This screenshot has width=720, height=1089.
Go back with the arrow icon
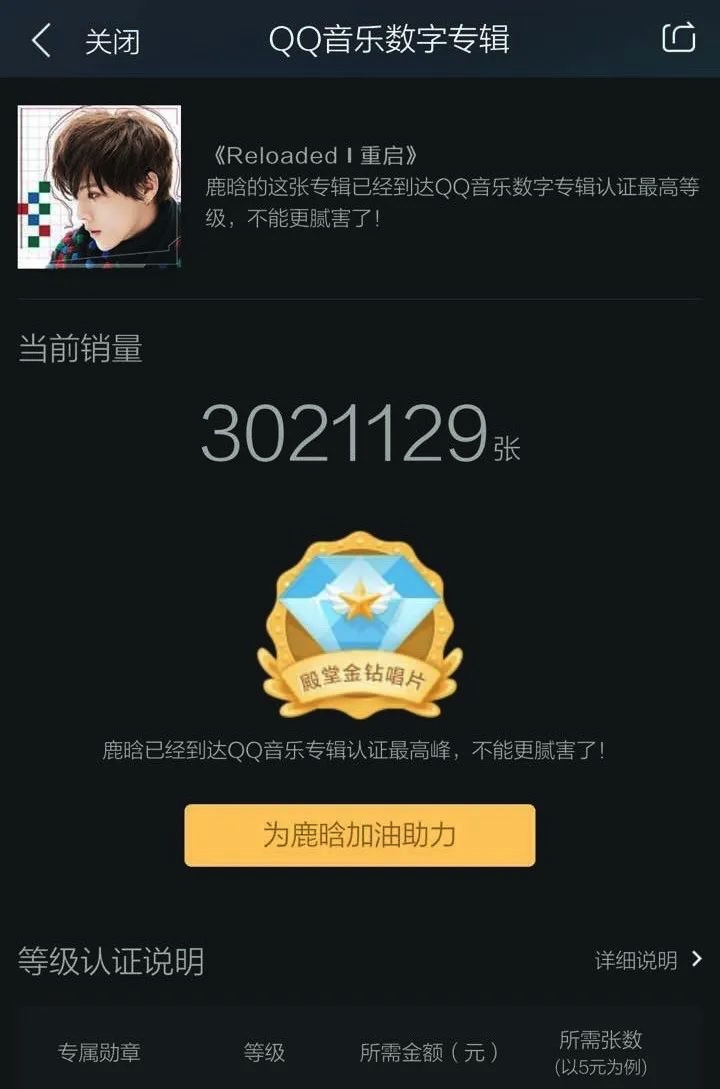[x=41, y=41]
